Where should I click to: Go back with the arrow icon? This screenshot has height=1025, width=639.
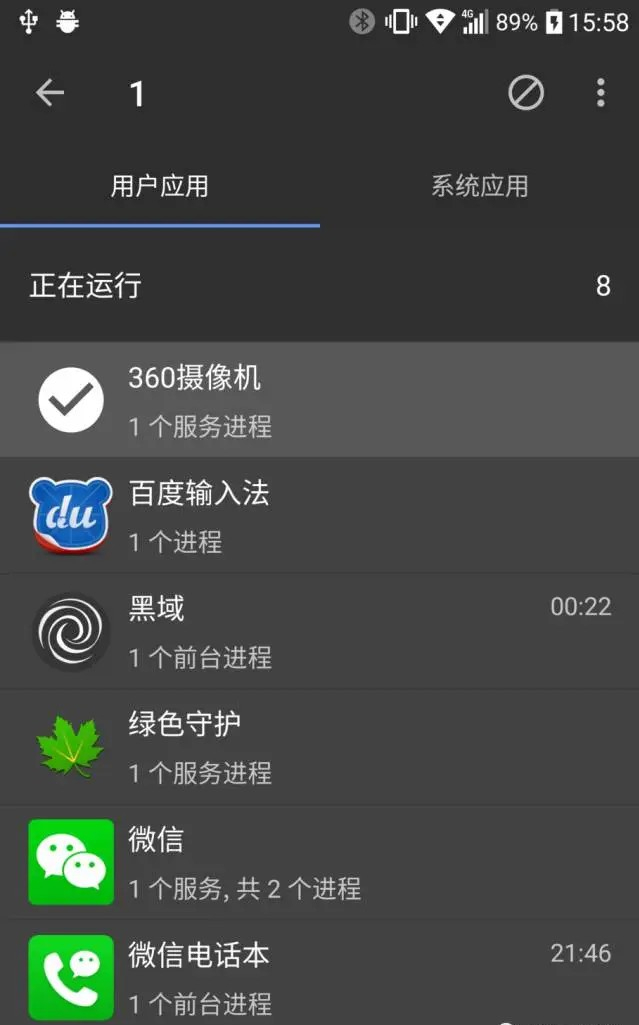point(50,93)
